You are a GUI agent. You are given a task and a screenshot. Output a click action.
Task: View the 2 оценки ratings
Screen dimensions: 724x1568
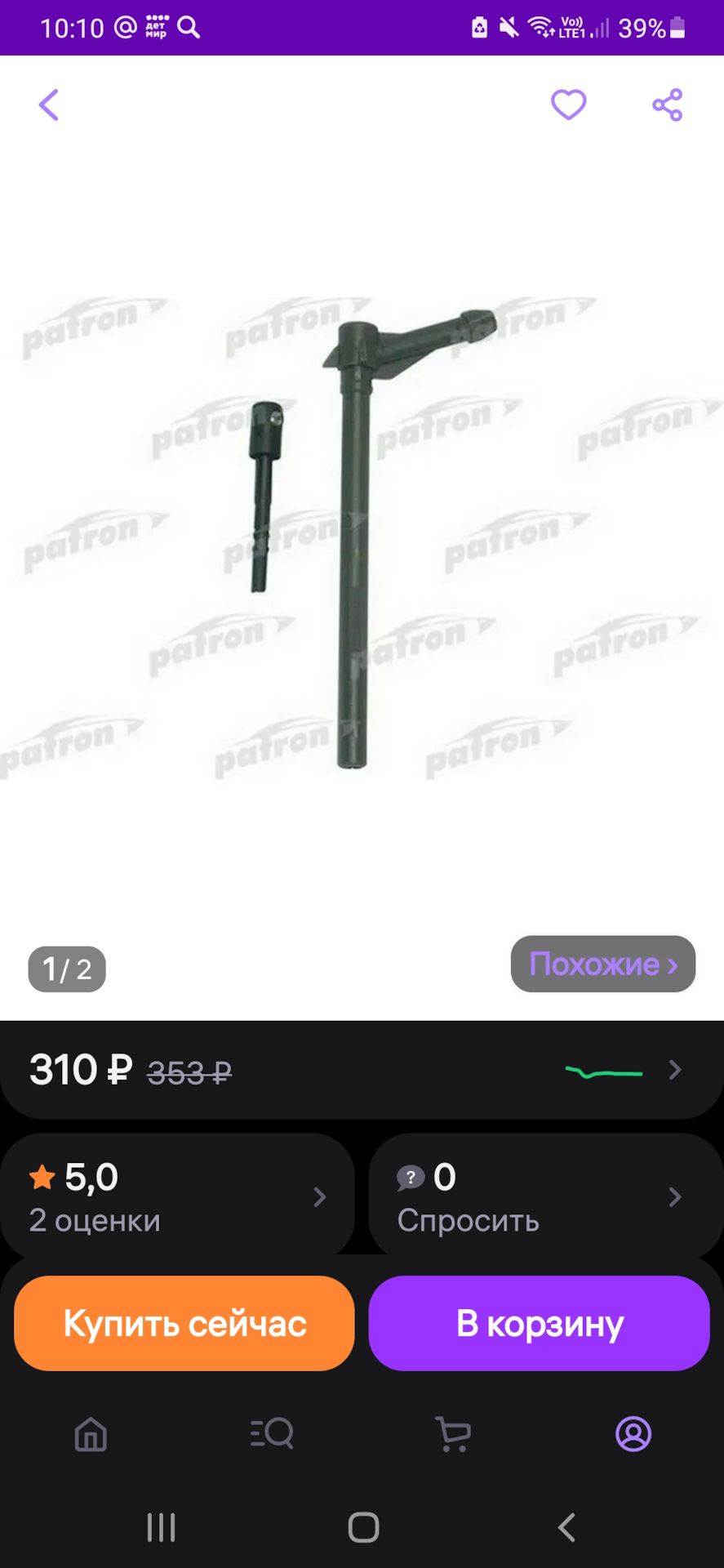(x=177, y=1197)
